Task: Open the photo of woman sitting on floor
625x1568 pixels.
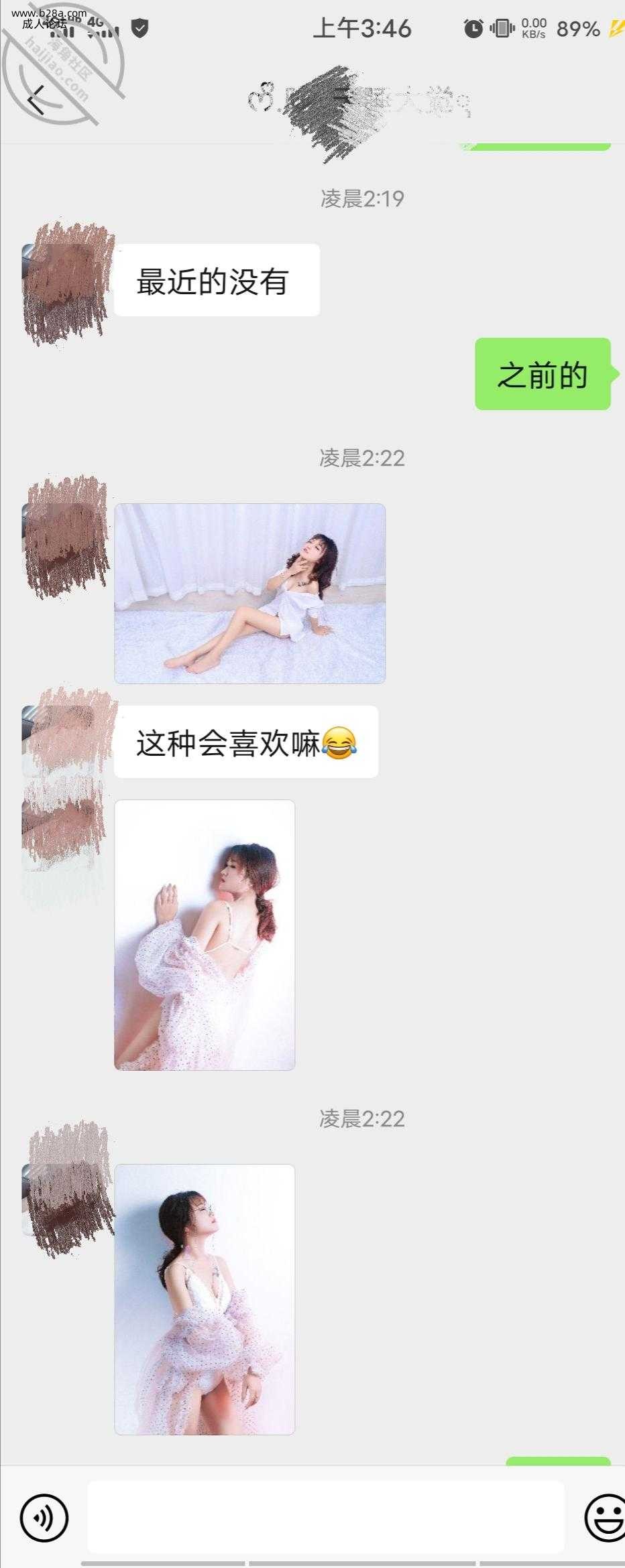Action: click(x=249, y=593)
